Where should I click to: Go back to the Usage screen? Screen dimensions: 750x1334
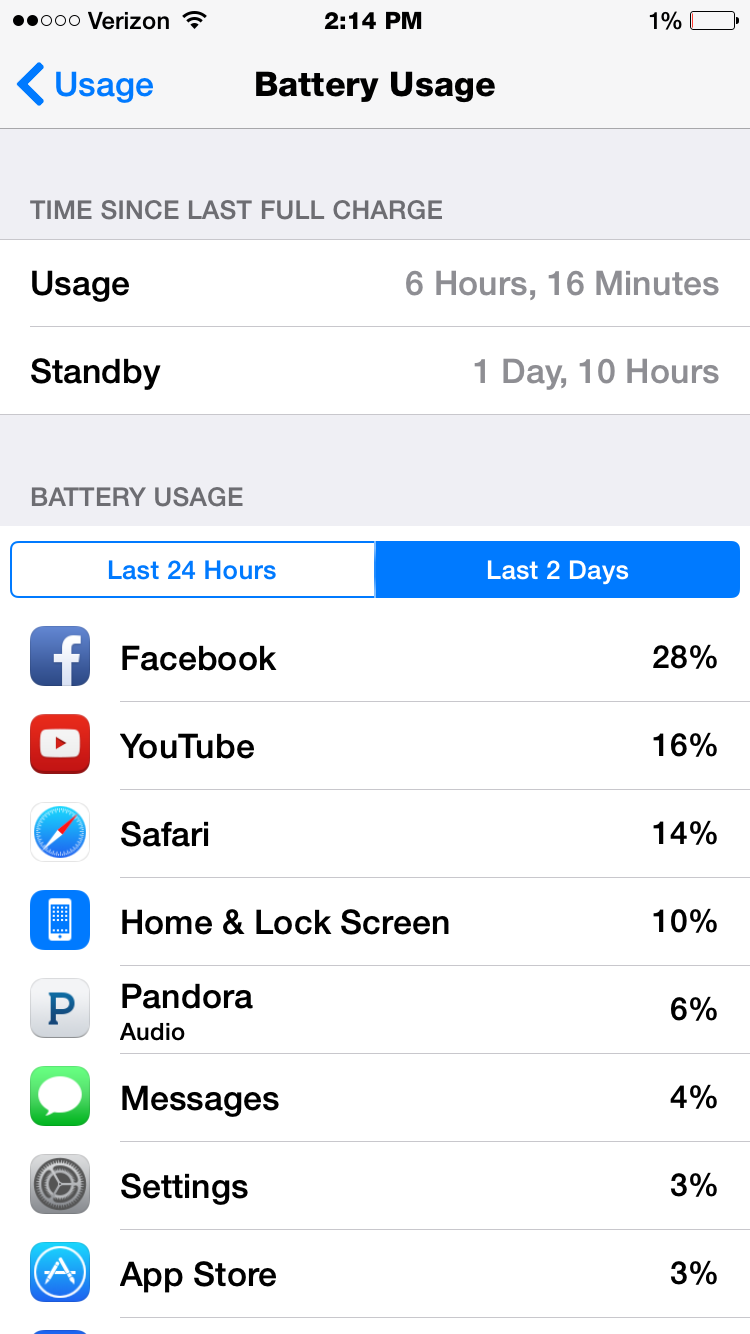coord(85,85)
